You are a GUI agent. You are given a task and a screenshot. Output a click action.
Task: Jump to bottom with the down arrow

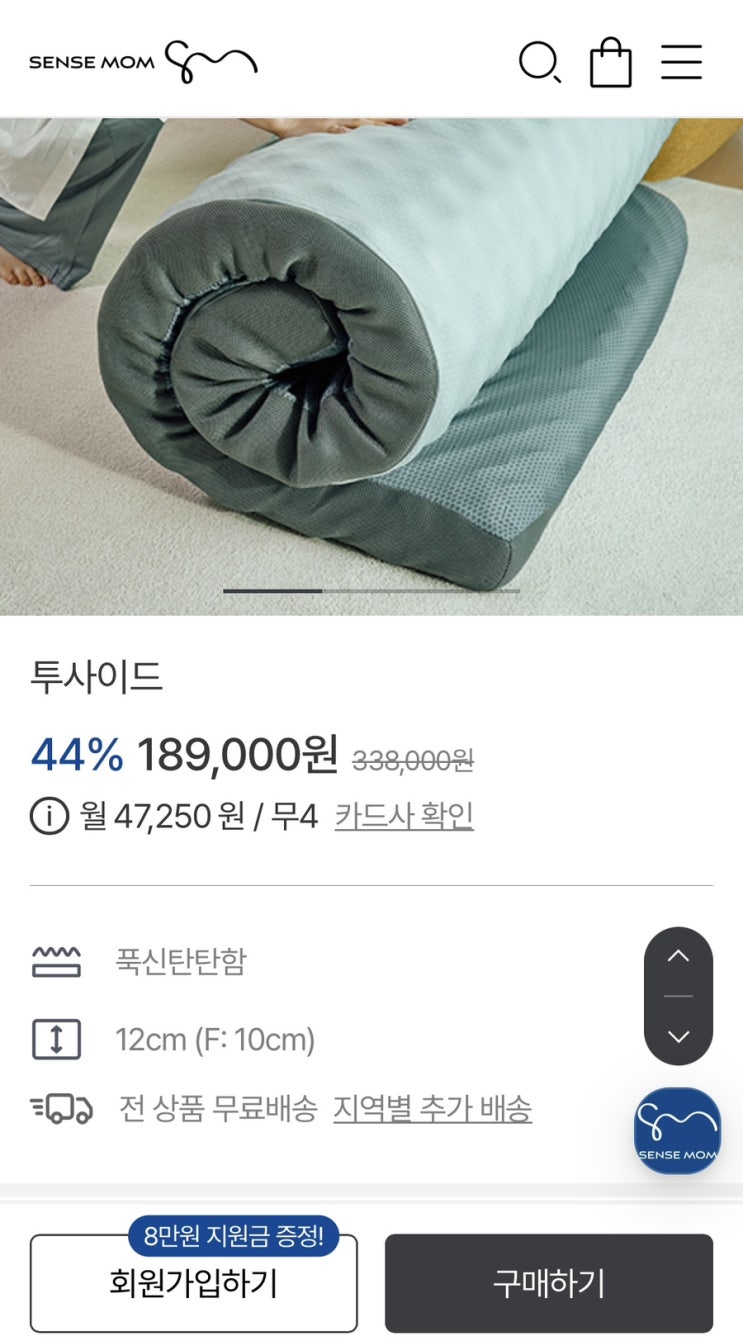tap(678, 1036)
